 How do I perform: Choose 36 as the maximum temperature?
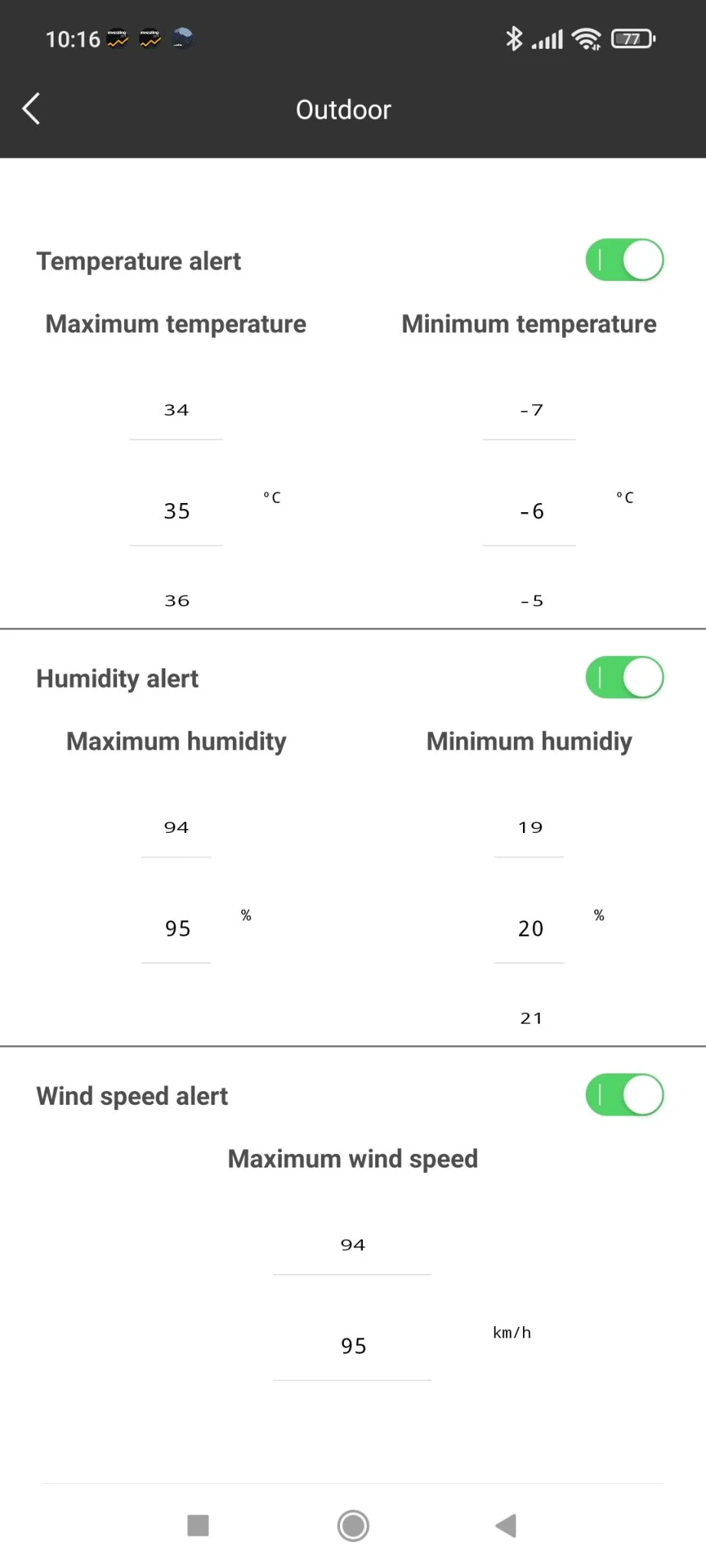click(x=176, y=601)
